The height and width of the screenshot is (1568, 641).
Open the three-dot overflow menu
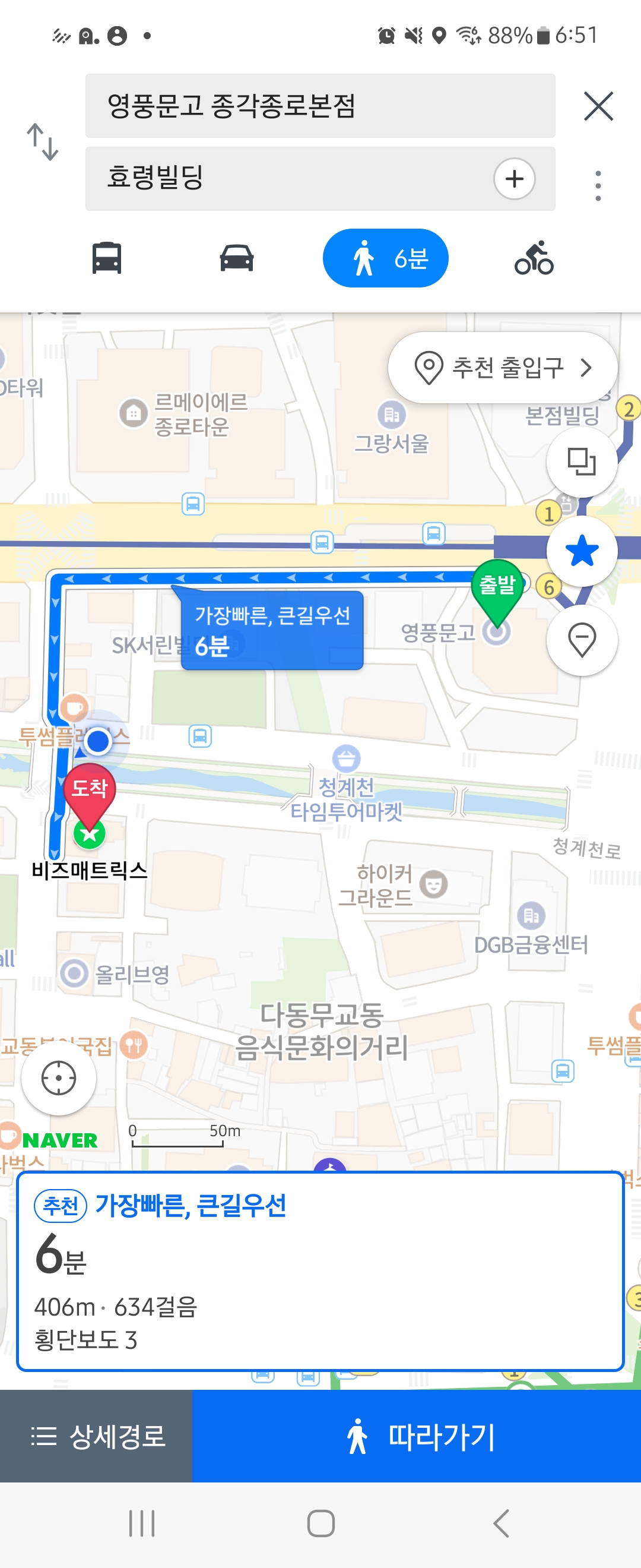598,186
